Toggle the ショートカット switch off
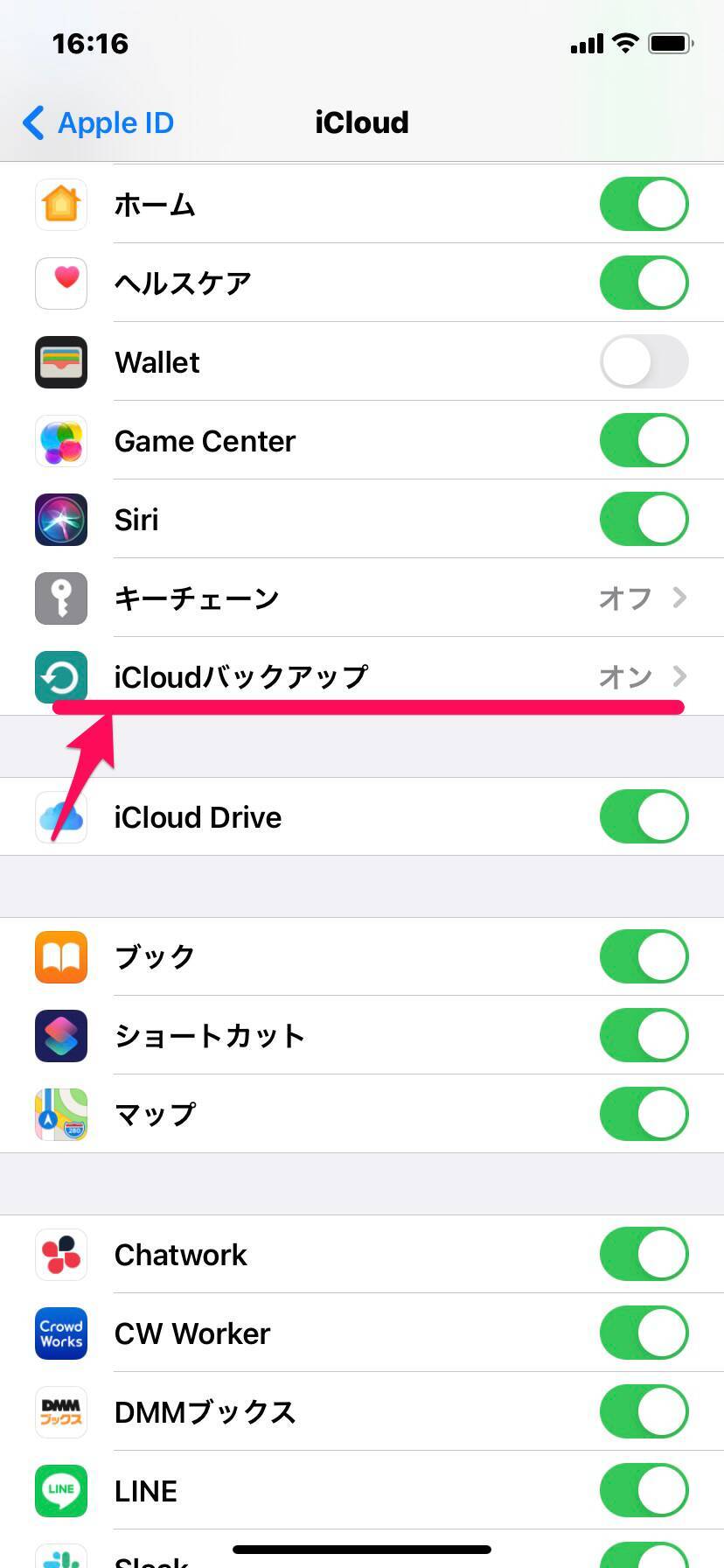Screen dimensions: 724x1568 tap(644, 1035)
